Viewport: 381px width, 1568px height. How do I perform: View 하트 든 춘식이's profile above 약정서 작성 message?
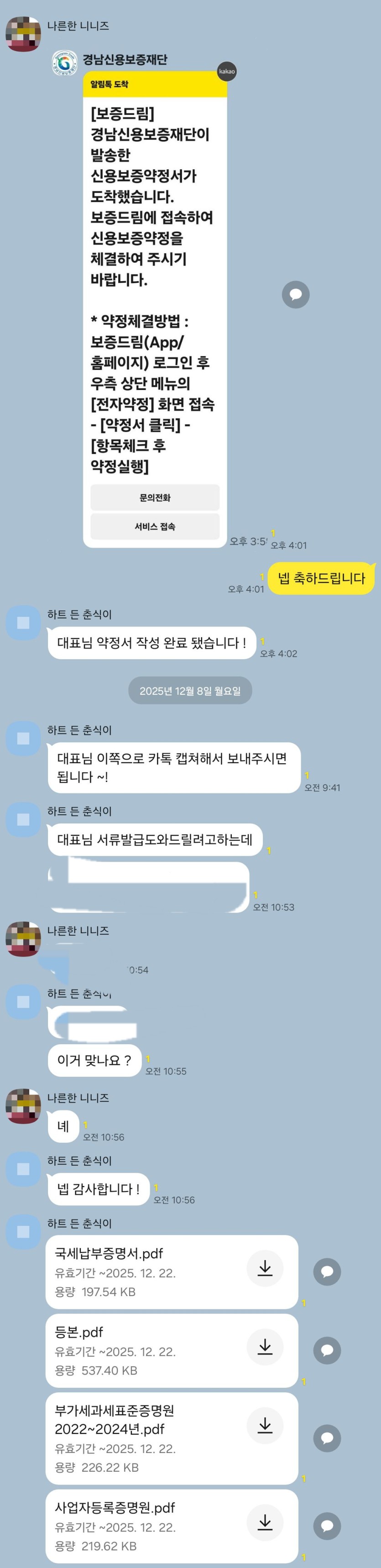pos(23,623)
